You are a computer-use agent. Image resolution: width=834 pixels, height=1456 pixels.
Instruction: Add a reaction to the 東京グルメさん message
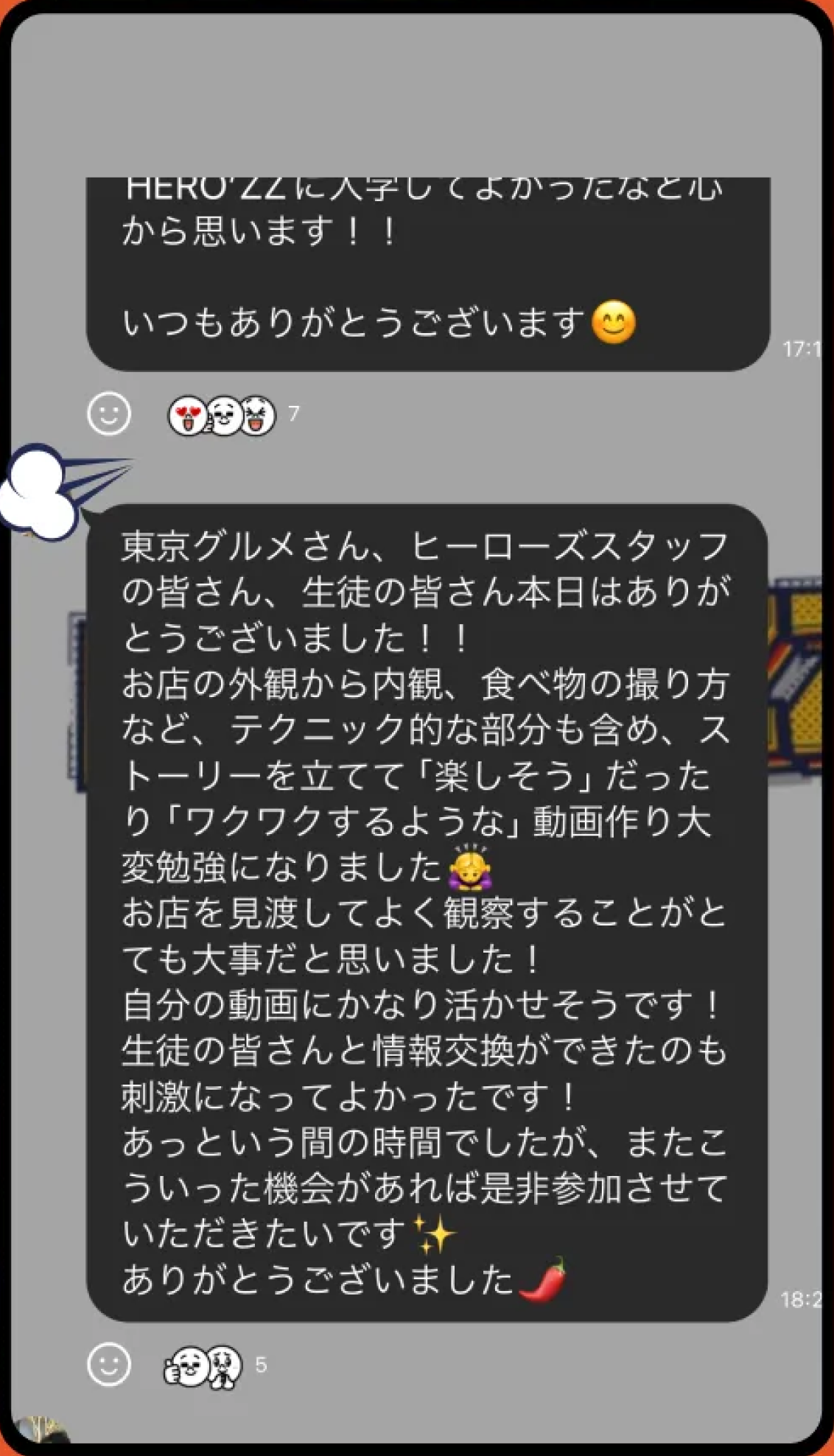tap(109, 1365)
